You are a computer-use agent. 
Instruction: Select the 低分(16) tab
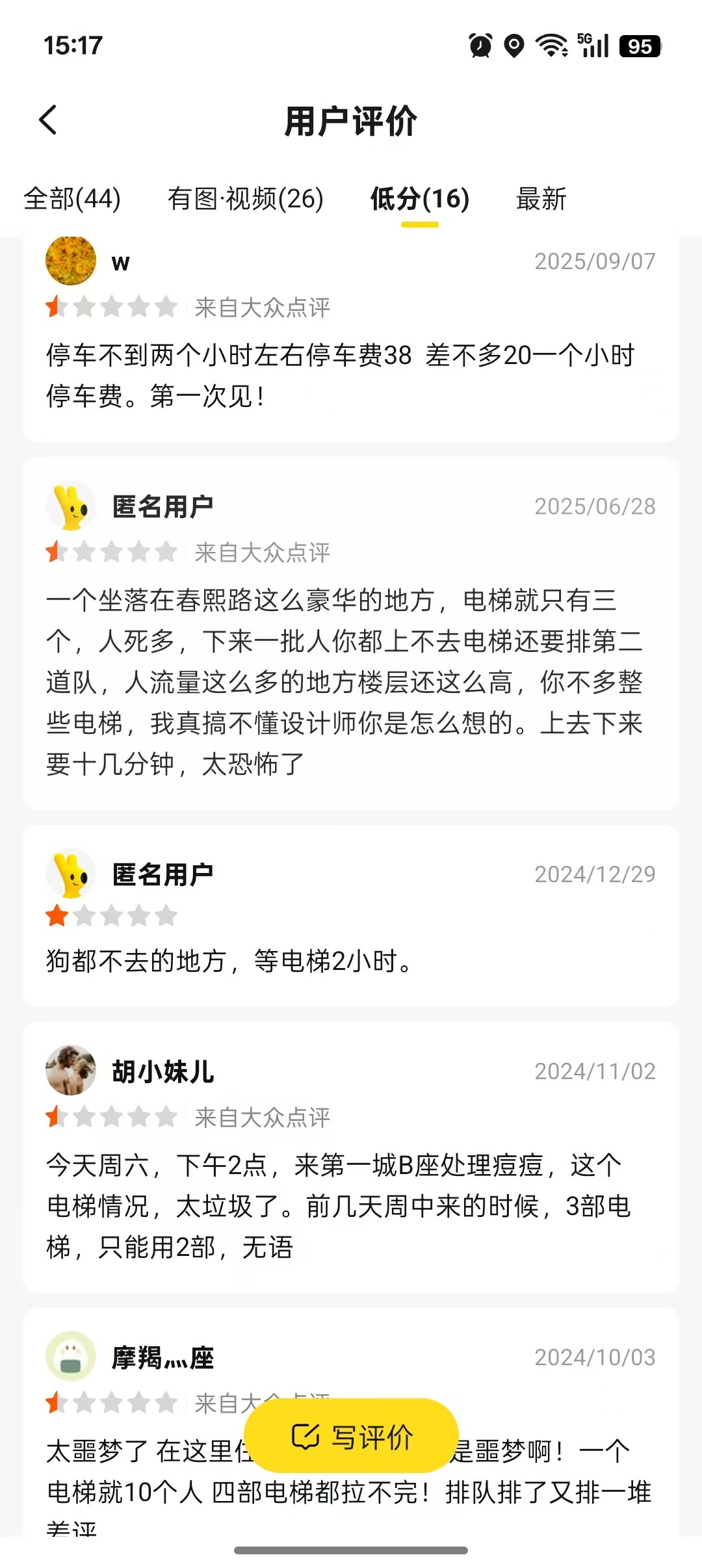click(x=419, y=199)
